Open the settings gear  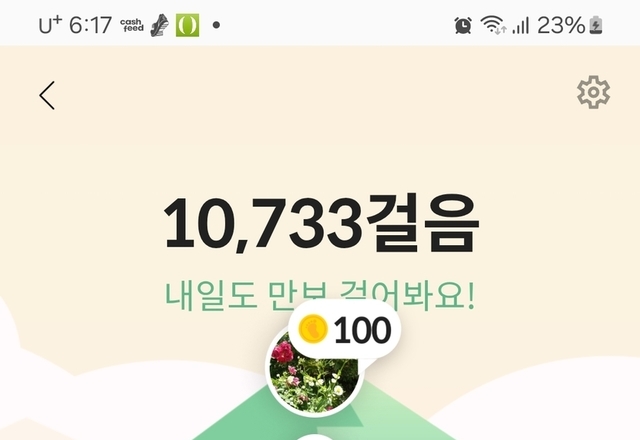pos(593,93)
